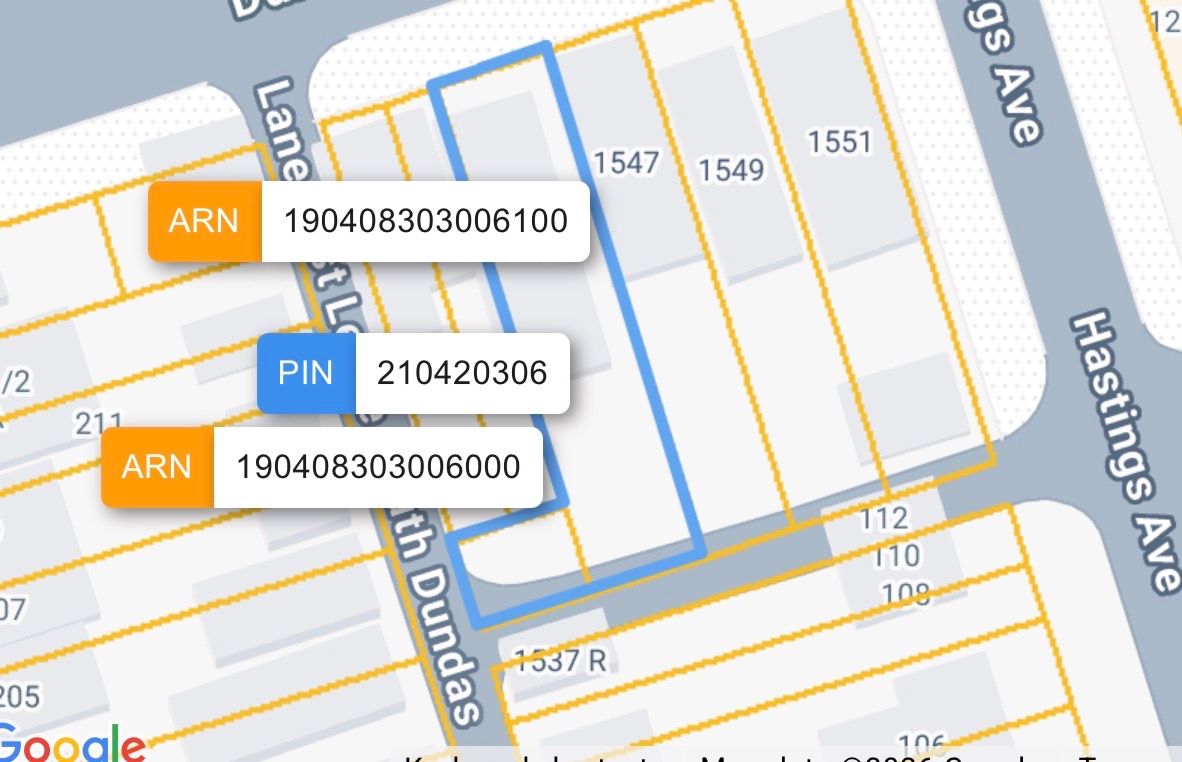Tap the ARN 190408303006100 label
The image size is (1182, 762).
(x=368, y=221)
